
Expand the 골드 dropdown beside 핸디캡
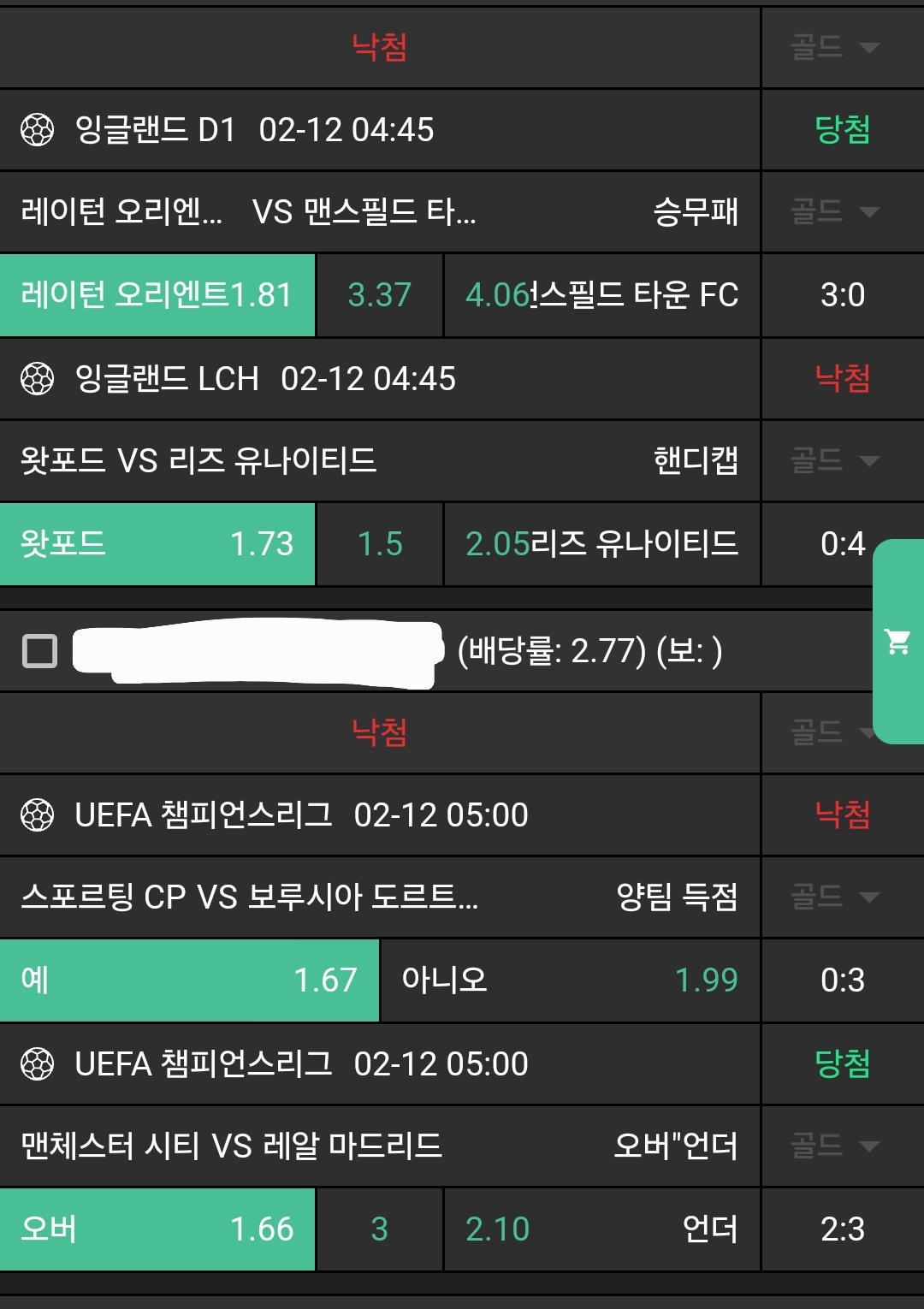[835, 460]
